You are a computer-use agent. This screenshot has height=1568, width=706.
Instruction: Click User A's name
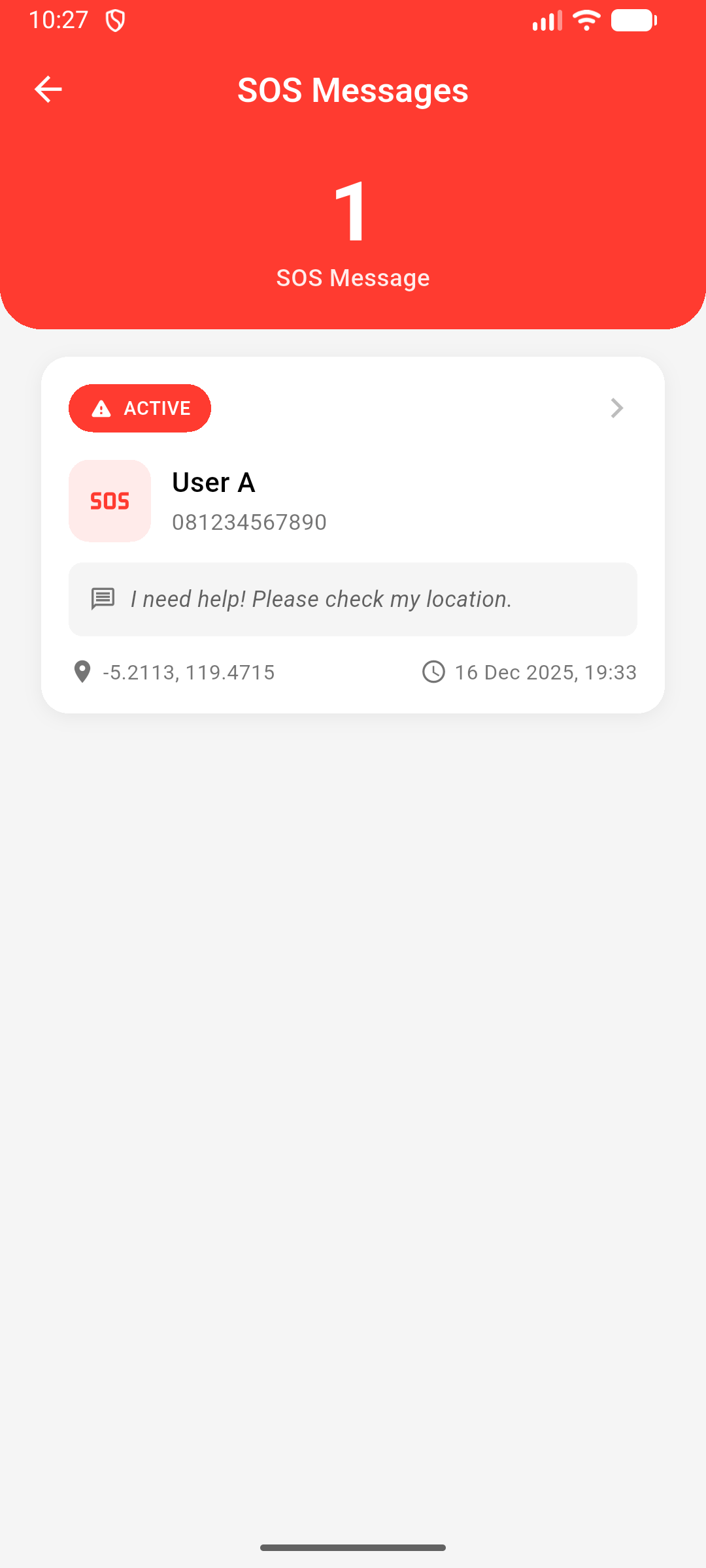coord(214,482)
